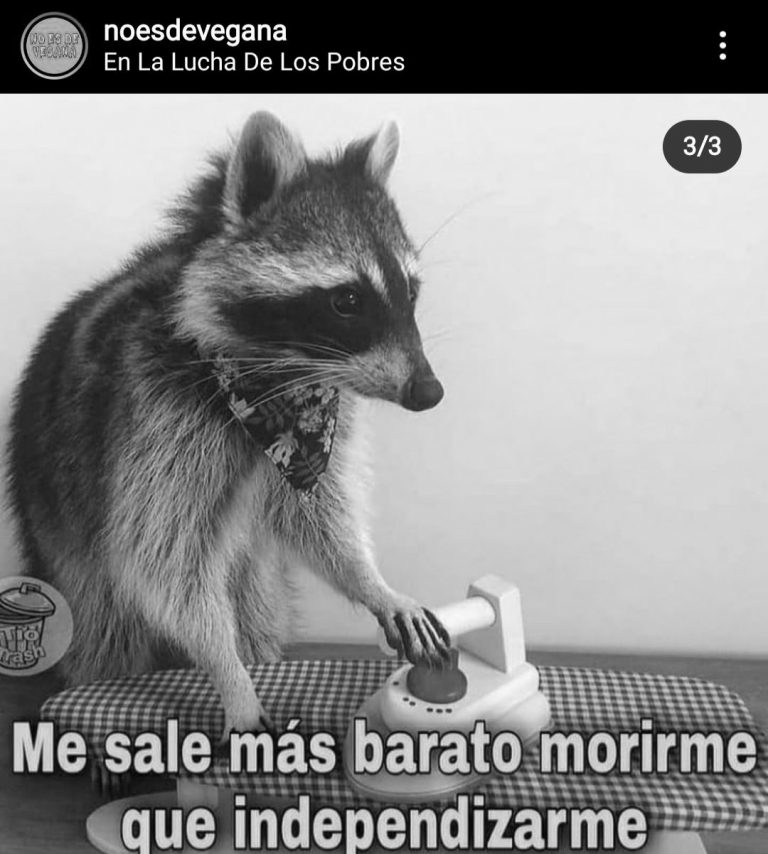The image size is (768, 854).
Task: Open the En La Lucha De Los Pobres audio
Action: (254, 62)
